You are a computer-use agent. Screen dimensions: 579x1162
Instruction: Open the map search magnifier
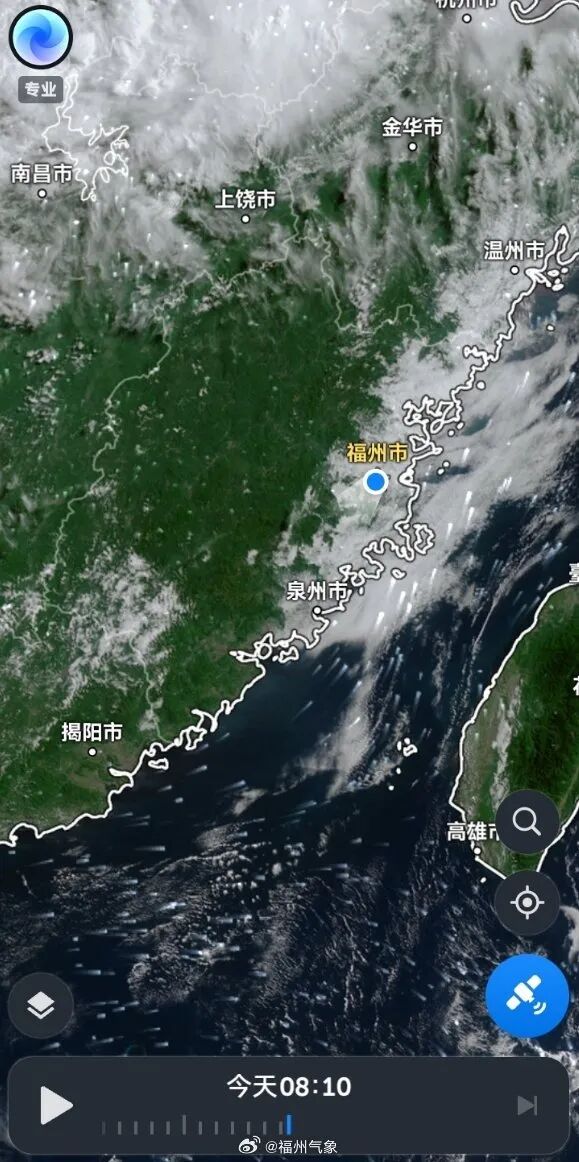click(x=527, y=822)
